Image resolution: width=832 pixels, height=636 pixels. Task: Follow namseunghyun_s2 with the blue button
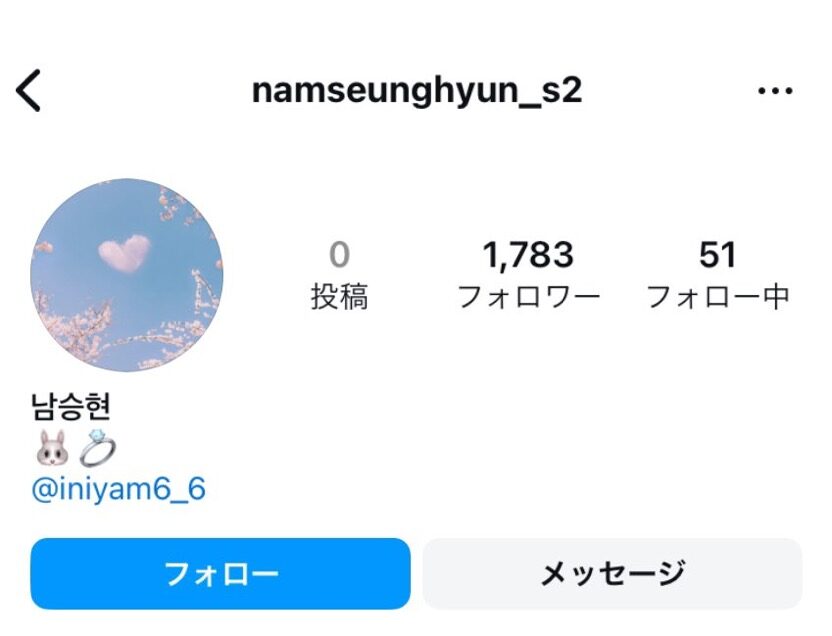point(220,574)
